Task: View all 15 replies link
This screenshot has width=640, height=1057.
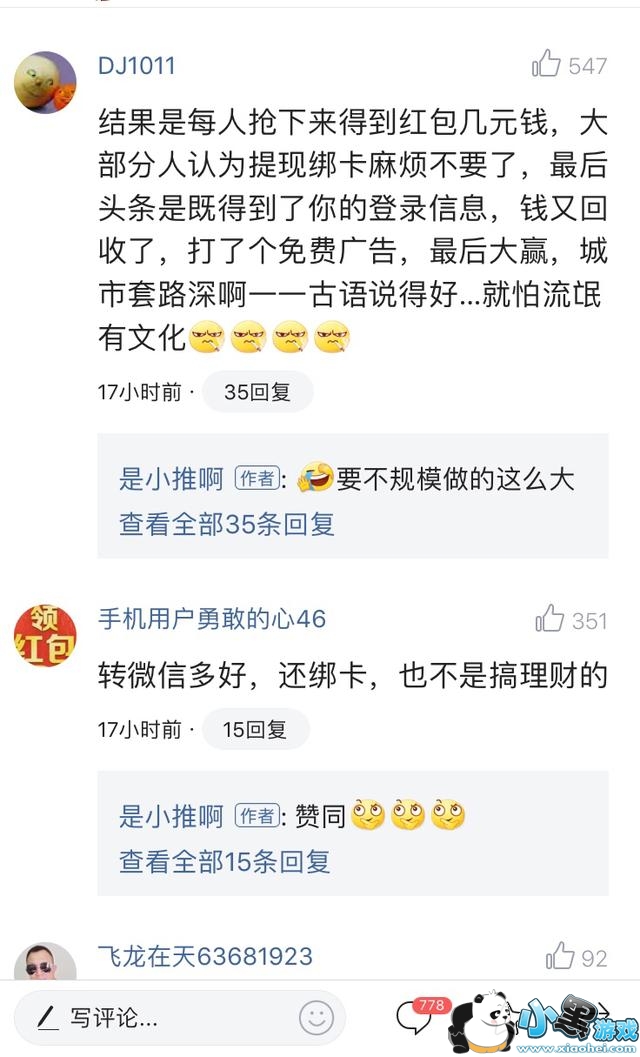Action: pyautogui.click(x=225, y=861)
